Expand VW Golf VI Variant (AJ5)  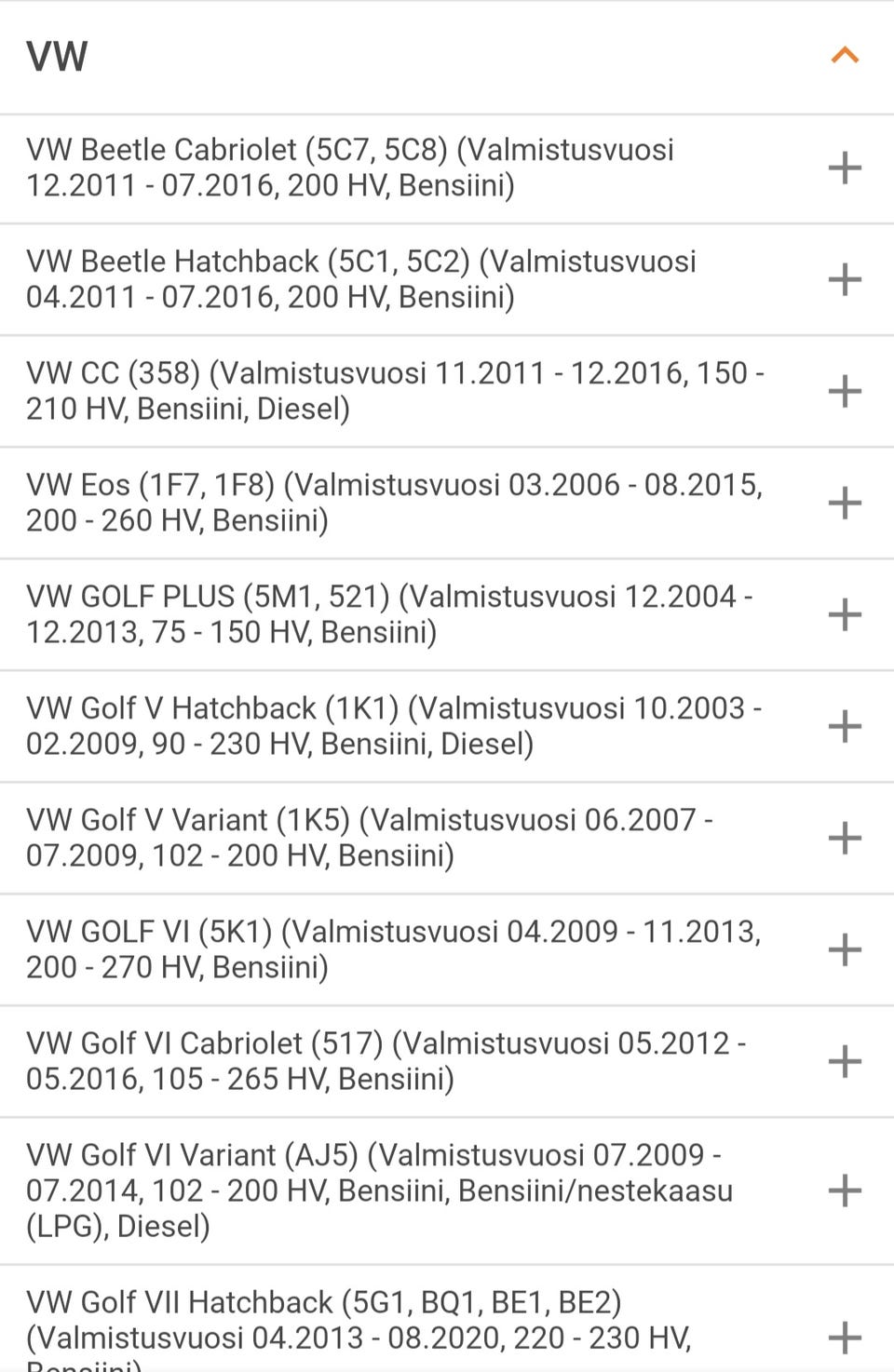click(844, 1190)
